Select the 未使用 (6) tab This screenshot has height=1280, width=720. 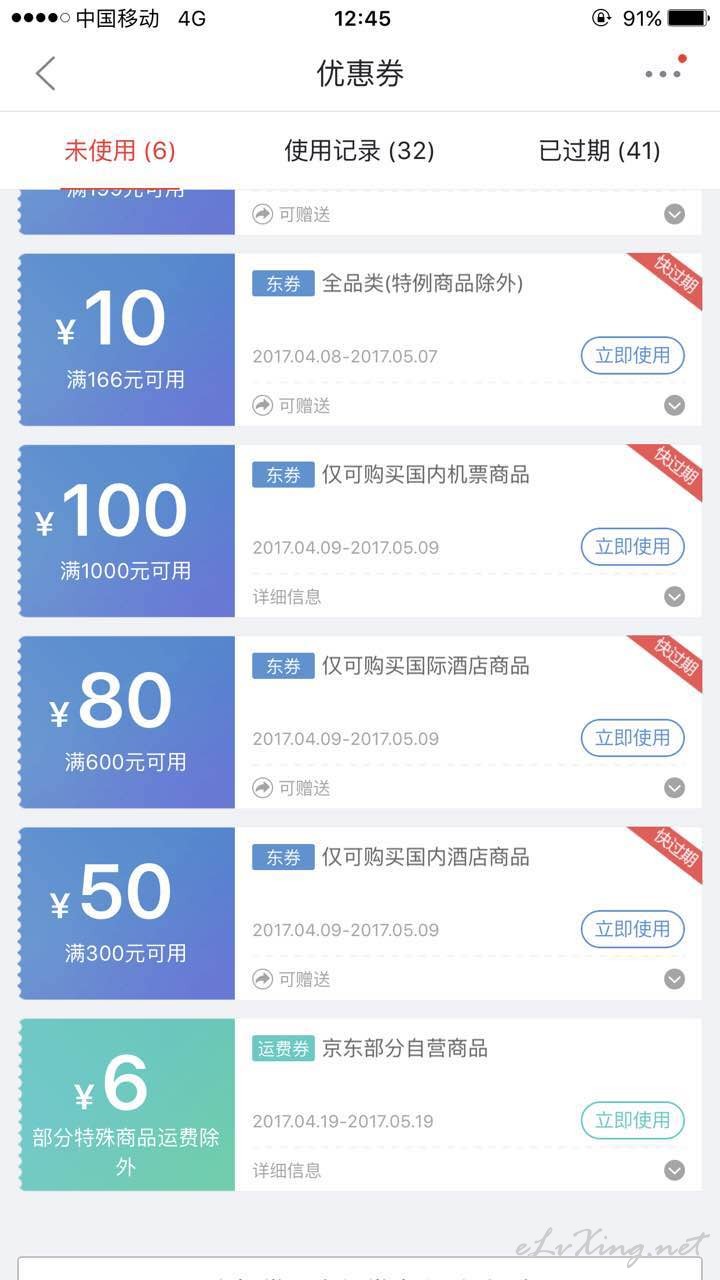(x=119, y=151)
